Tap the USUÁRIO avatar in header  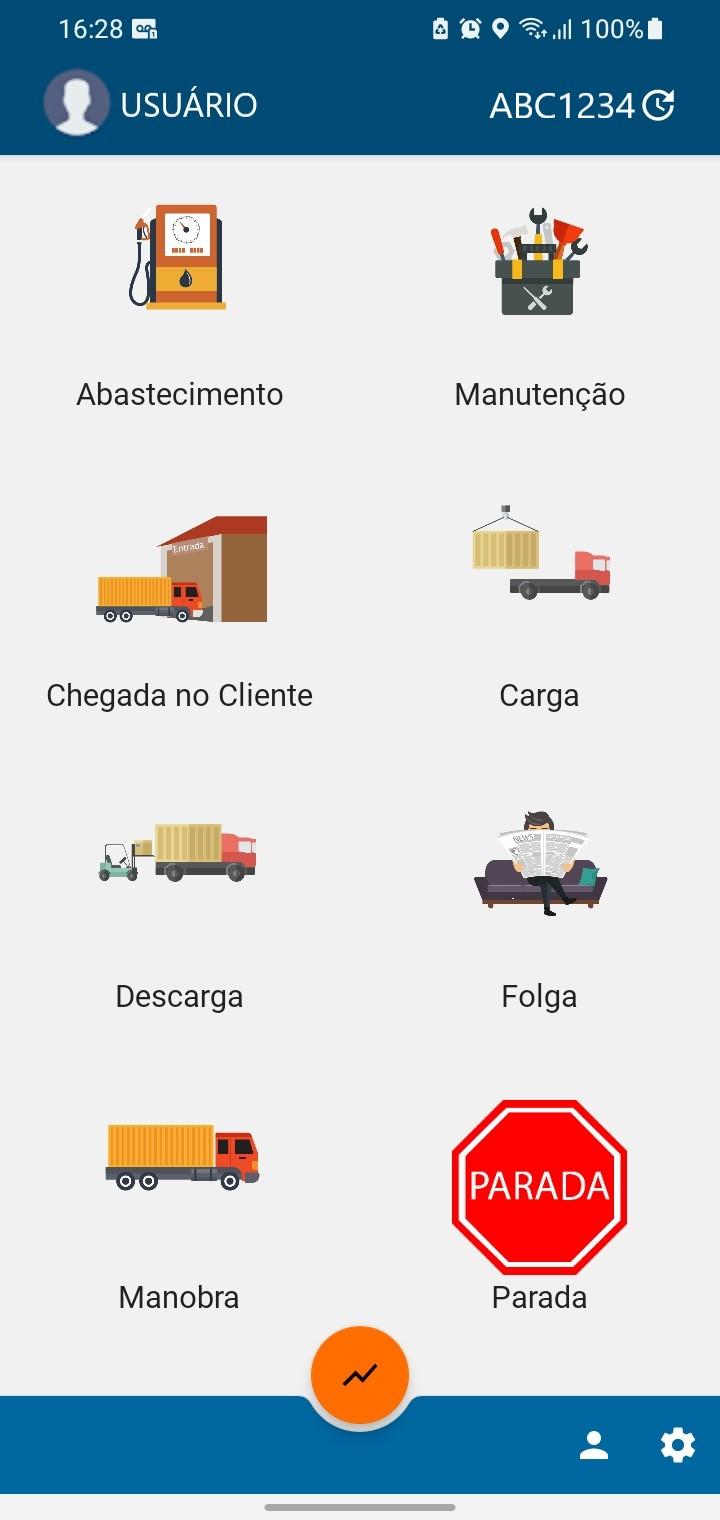tap(76, 103)
